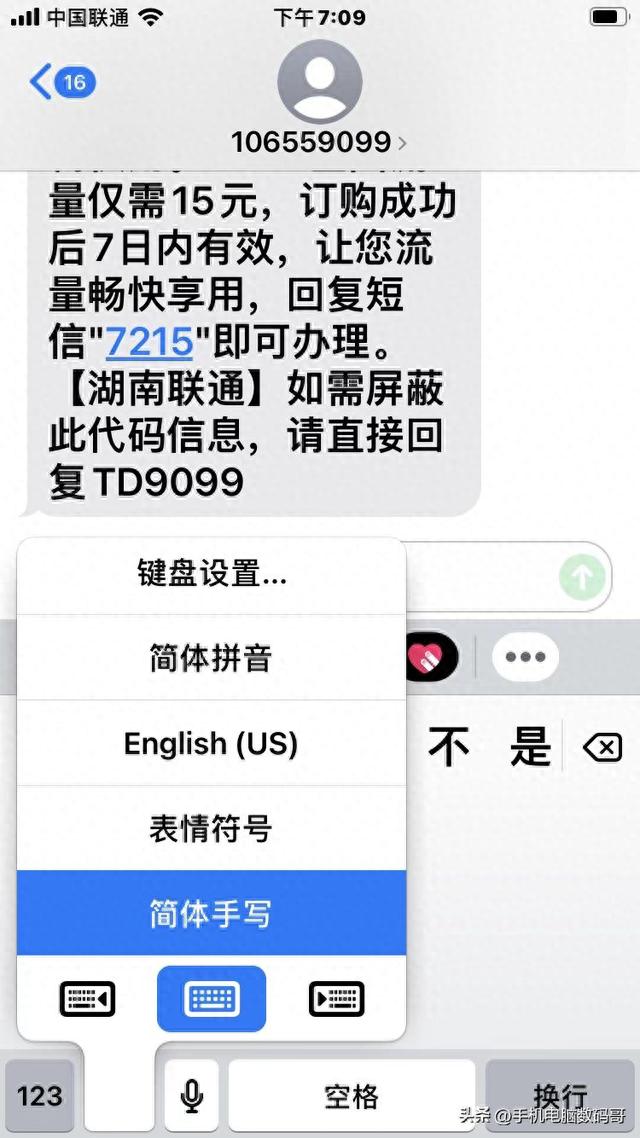Send the message with the arrow button

pos(581,577)
